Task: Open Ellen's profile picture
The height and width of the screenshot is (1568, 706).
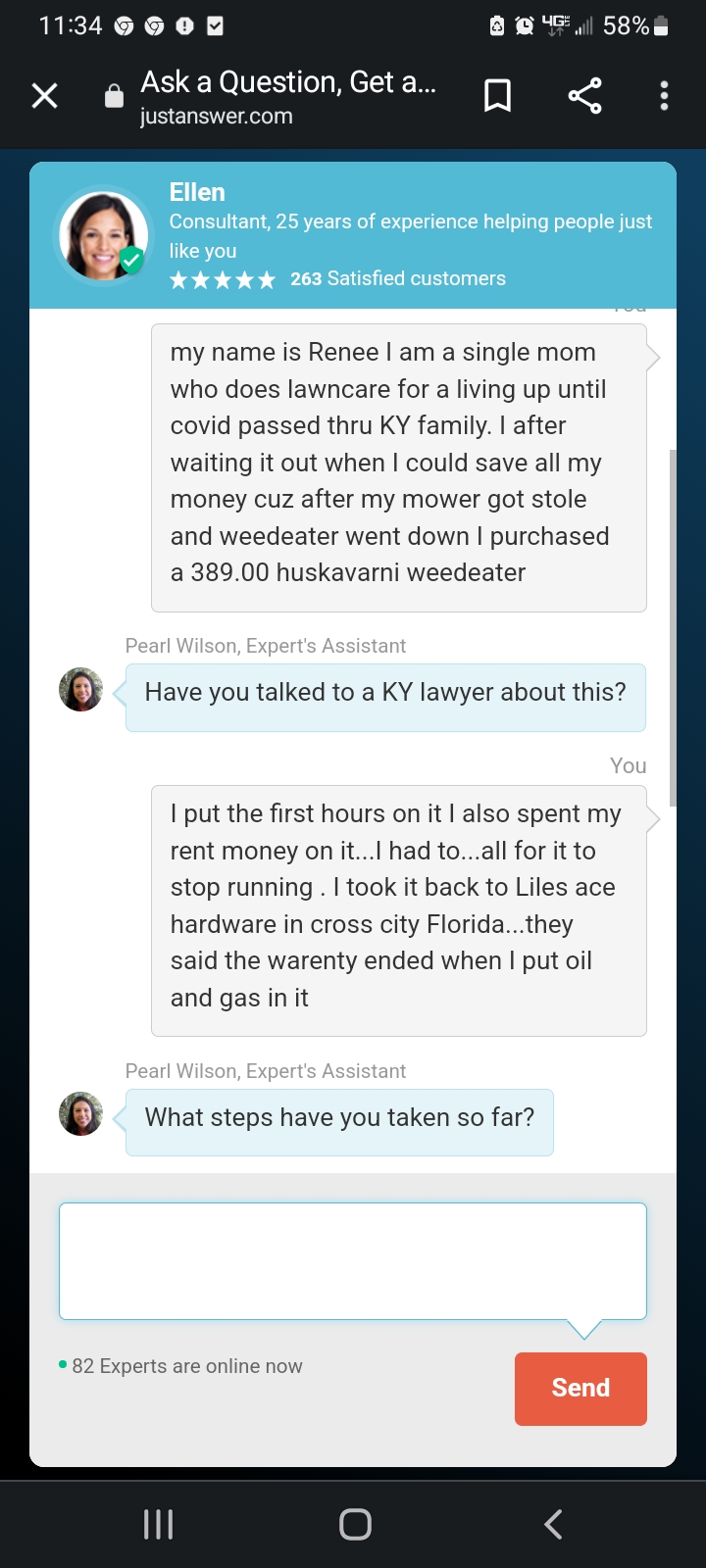Action: point(102,233)
